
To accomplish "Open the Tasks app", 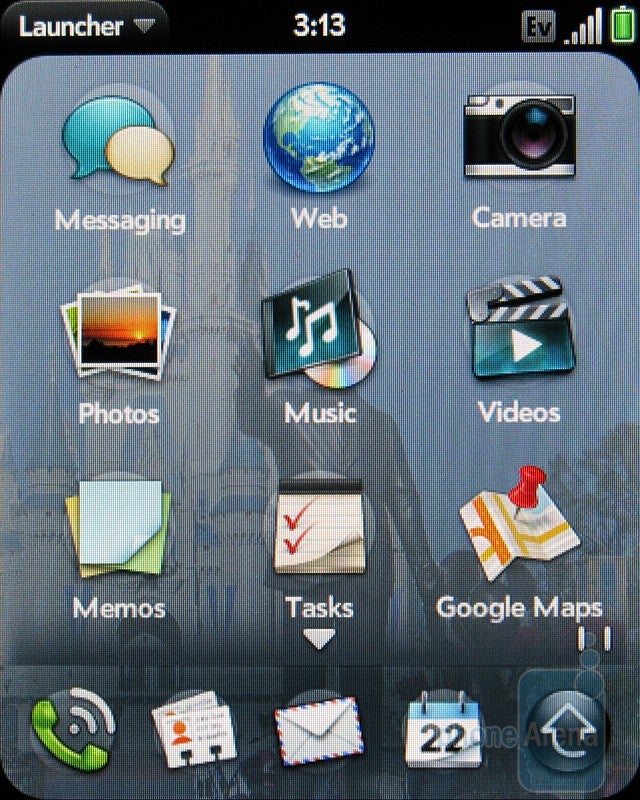I will point(318,527).
